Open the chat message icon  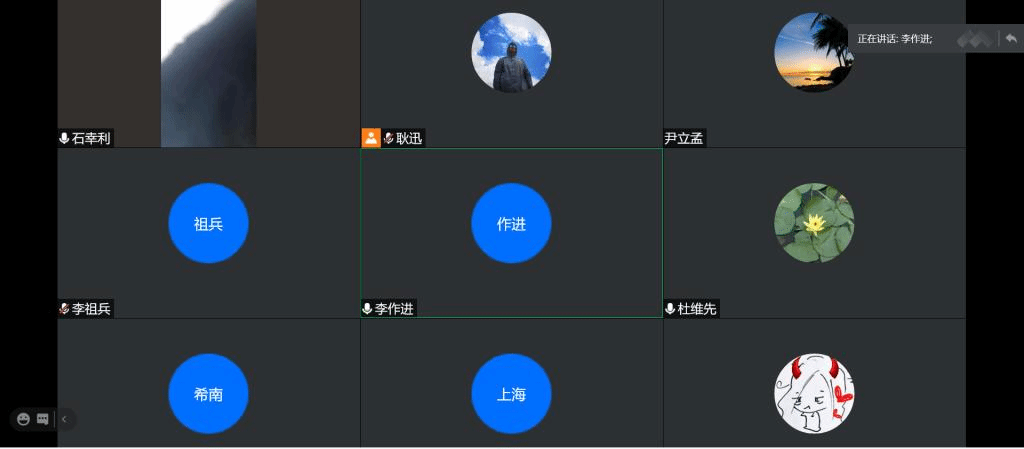(x=43, y=419)
